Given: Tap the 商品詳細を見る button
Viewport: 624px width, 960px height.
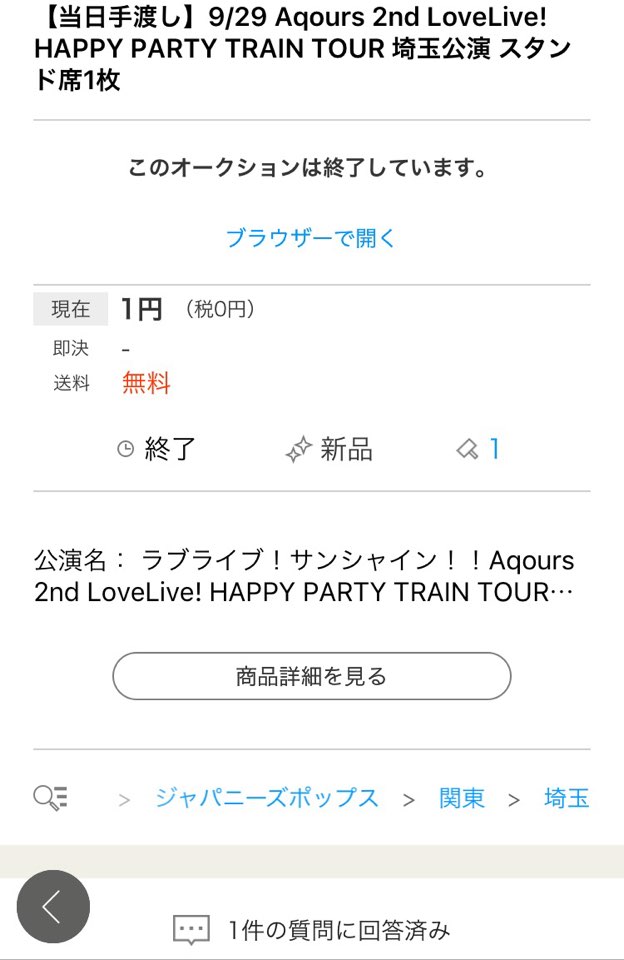Looking at the screenshot, I should 311,677.
